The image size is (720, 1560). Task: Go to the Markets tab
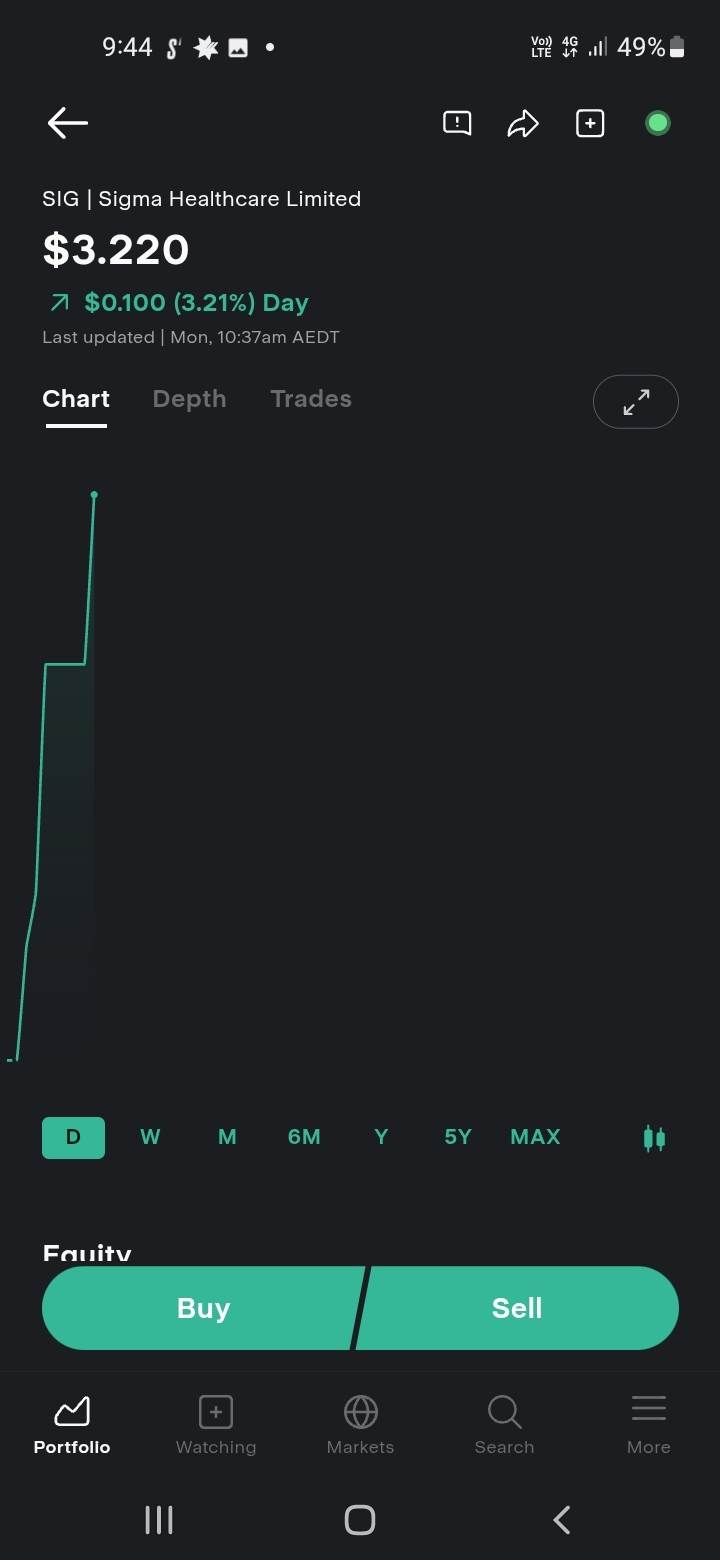point(360,1425)
